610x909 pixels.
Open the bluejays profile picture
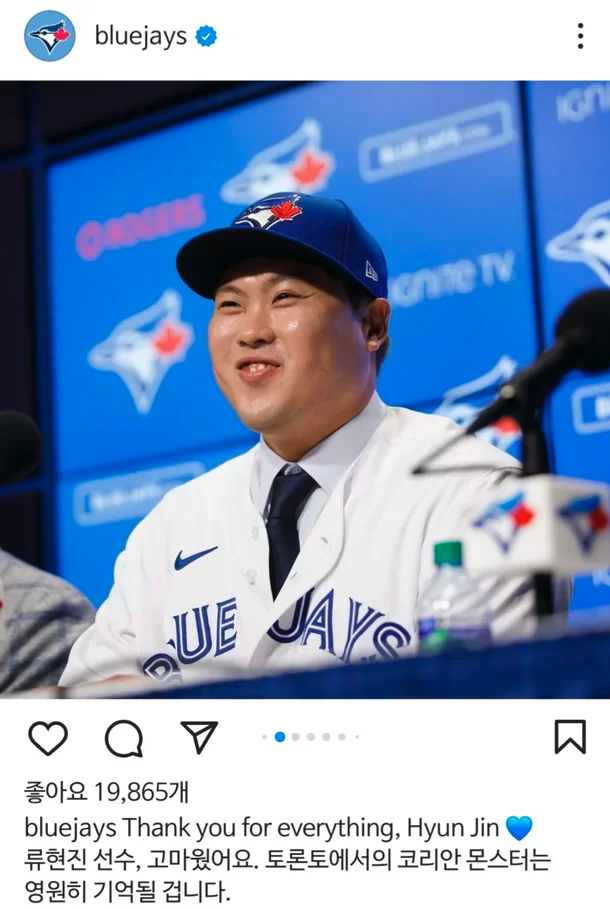click(x=50, y=37)
